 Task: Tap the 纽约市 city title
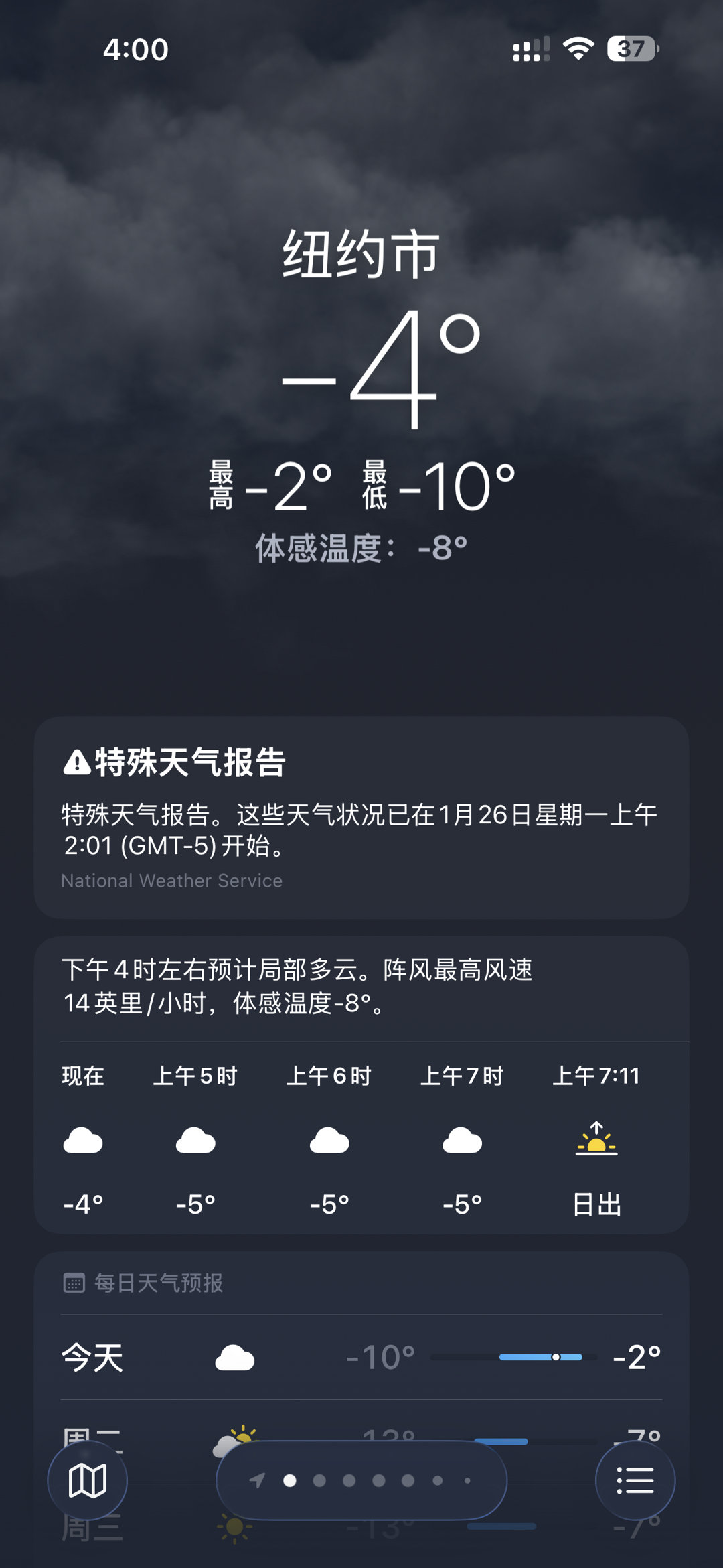(x=361, y=257)
